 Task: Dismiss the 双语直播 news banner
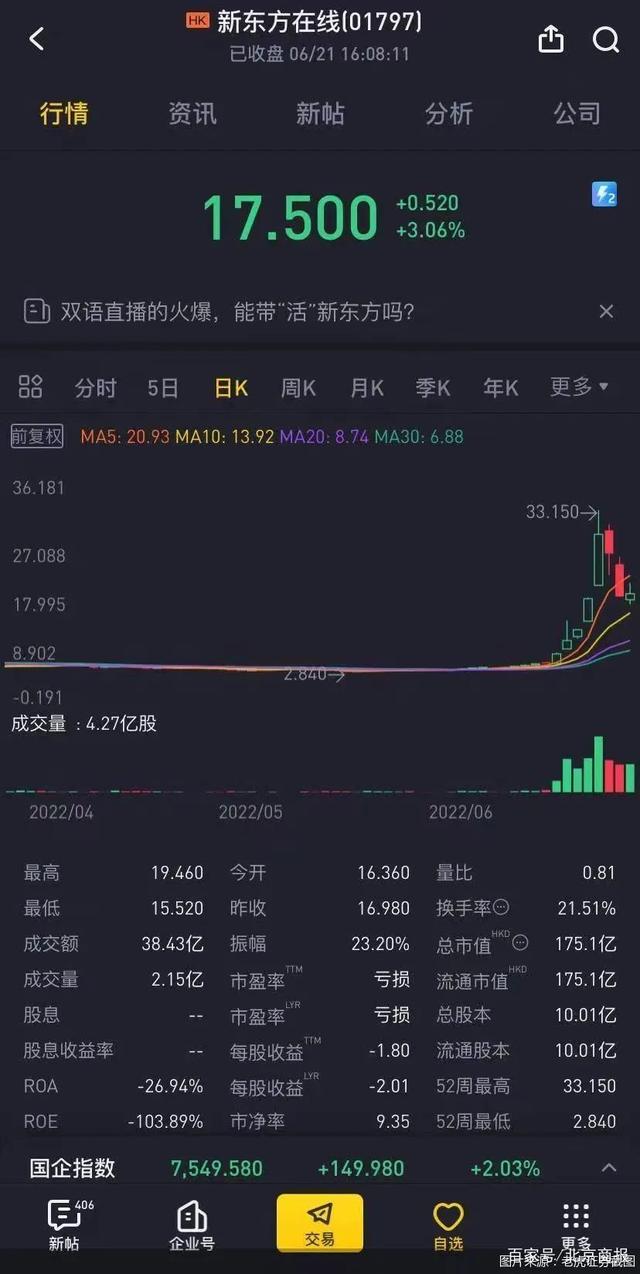606,312
